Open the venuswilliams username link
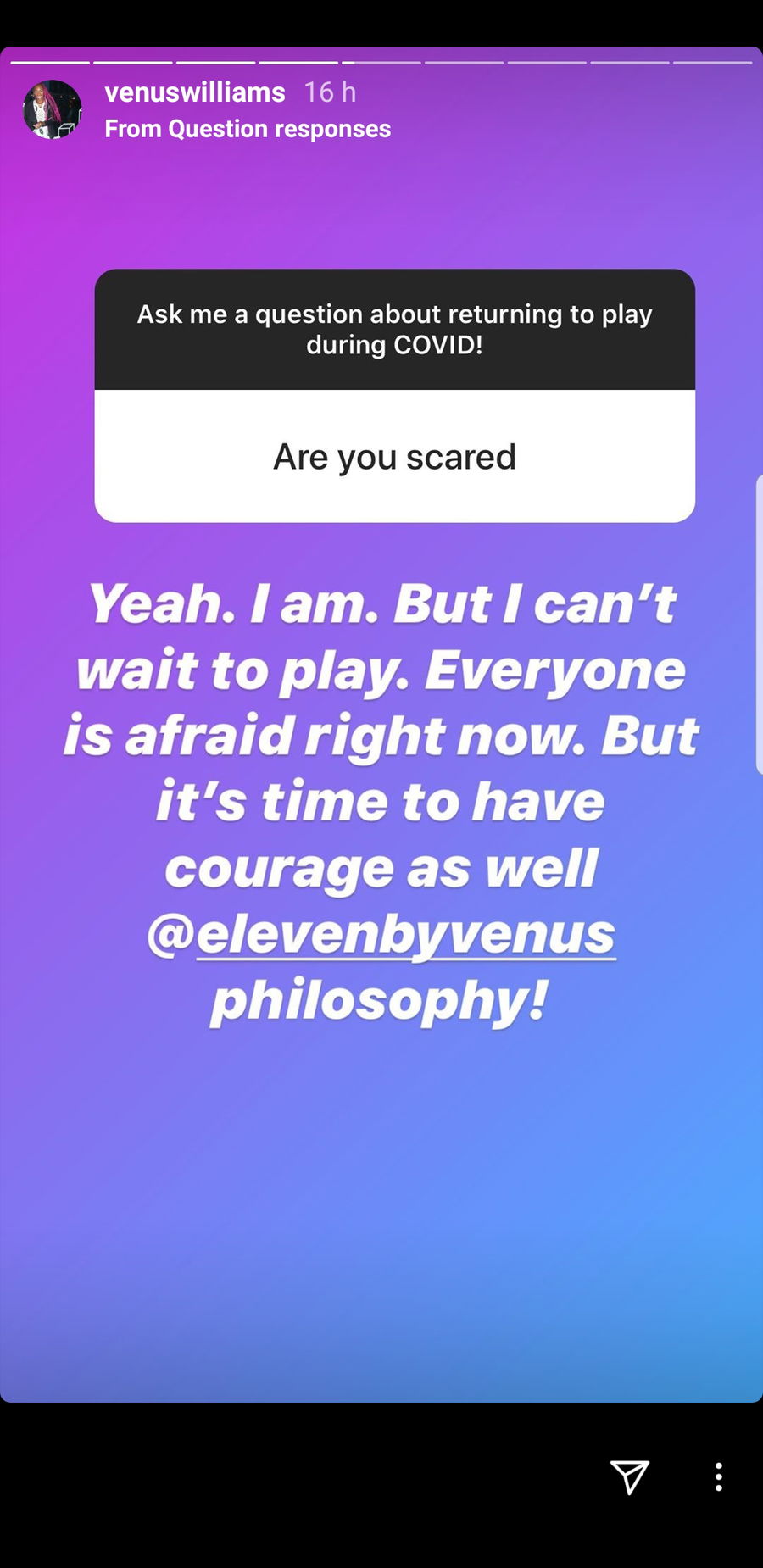Image resolution: width=763 pixels, height=1568 pixels. [194, 92]
